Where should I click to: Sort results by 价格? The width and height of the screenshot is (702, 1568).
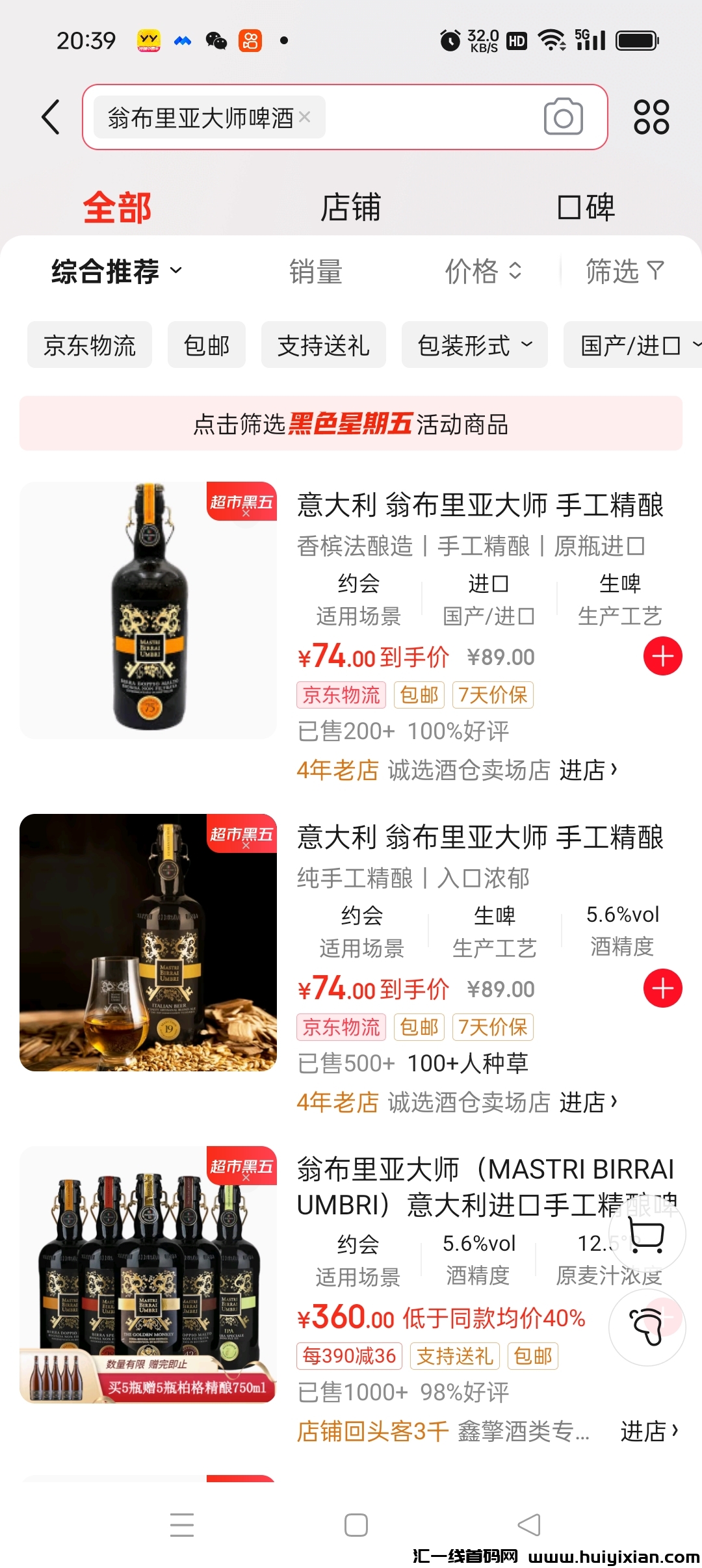483,271
